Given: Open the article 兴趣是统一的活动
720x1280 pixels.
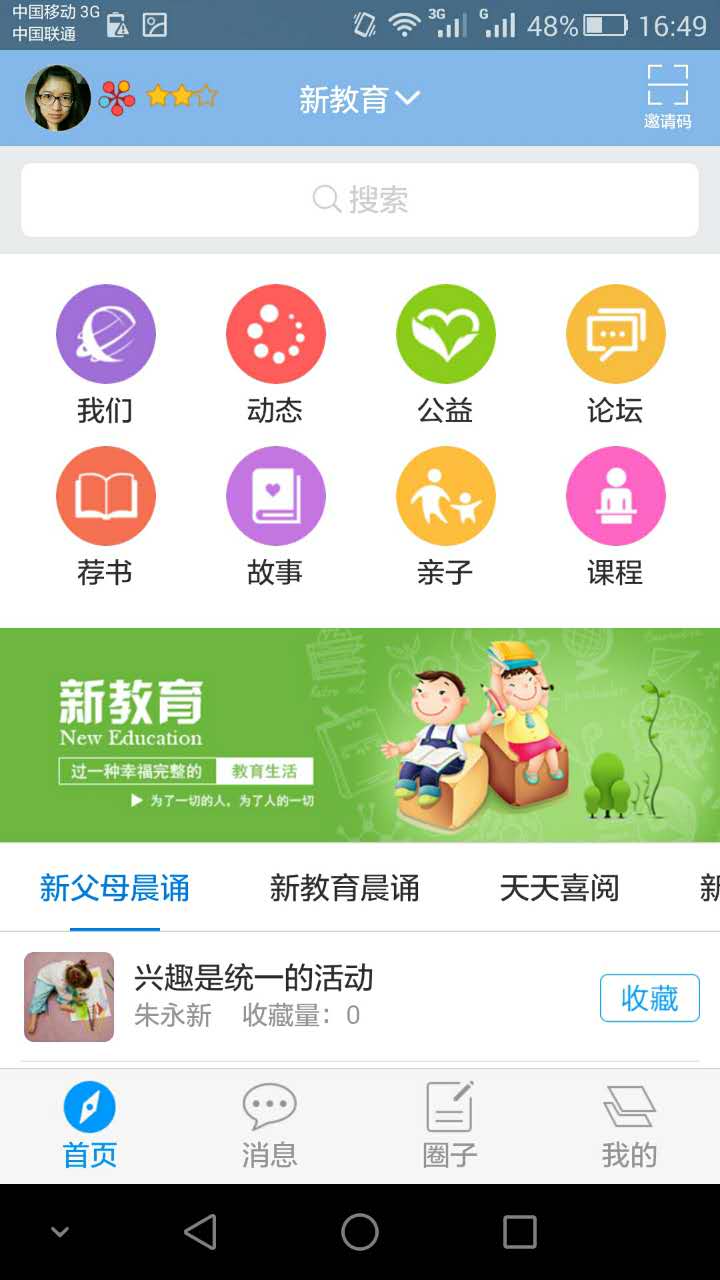Looking at the screenshot, I should pyautogui.click(x=253, y=978).
